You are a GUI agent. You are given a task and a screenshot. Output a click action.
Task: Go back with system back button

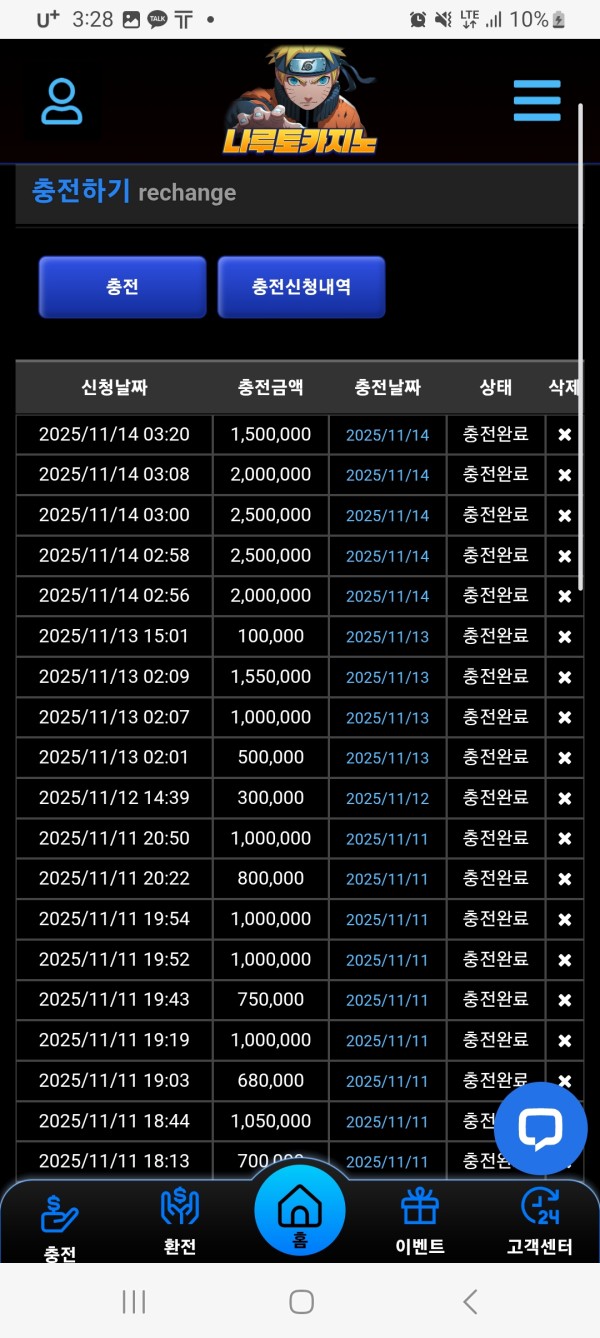[470, 1301]
